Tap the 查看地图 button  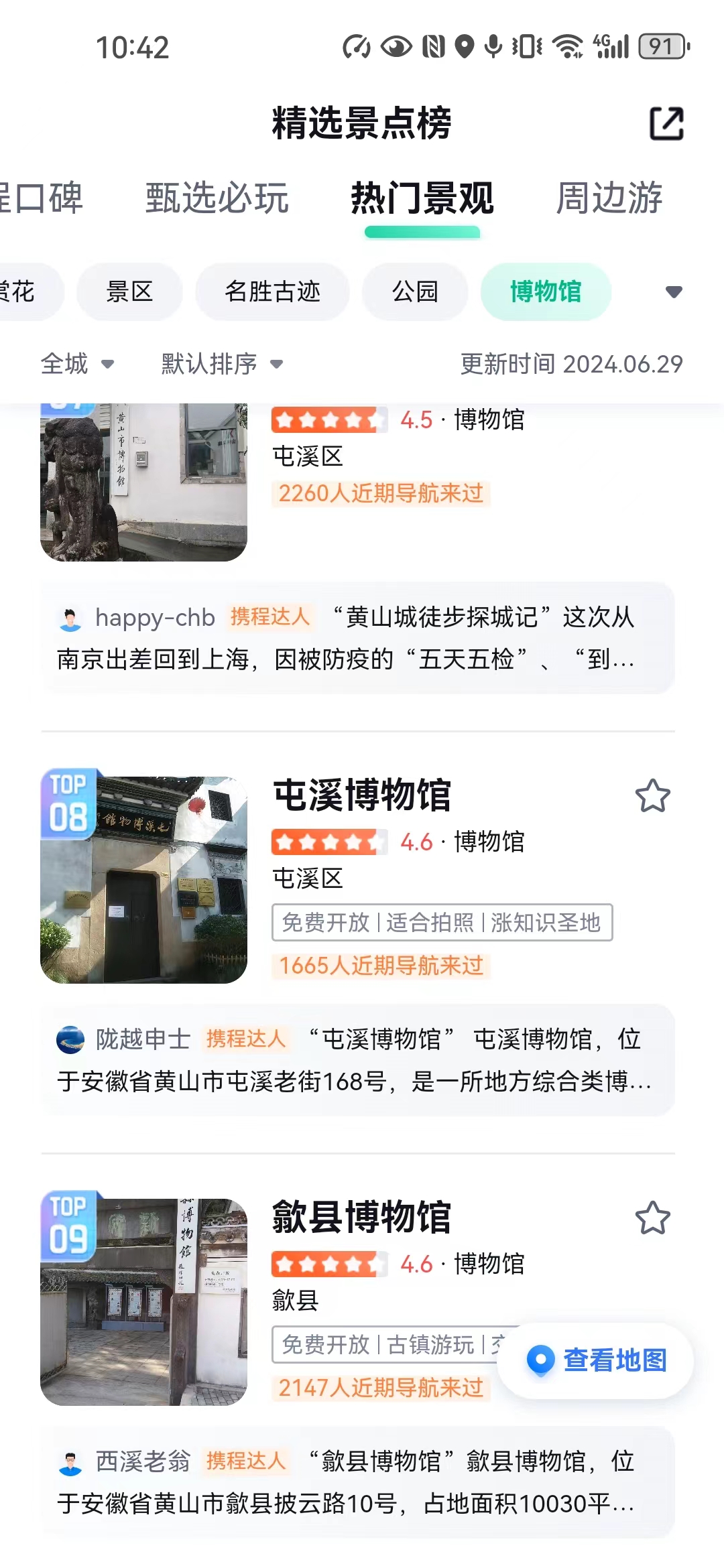pos(595,1360)
